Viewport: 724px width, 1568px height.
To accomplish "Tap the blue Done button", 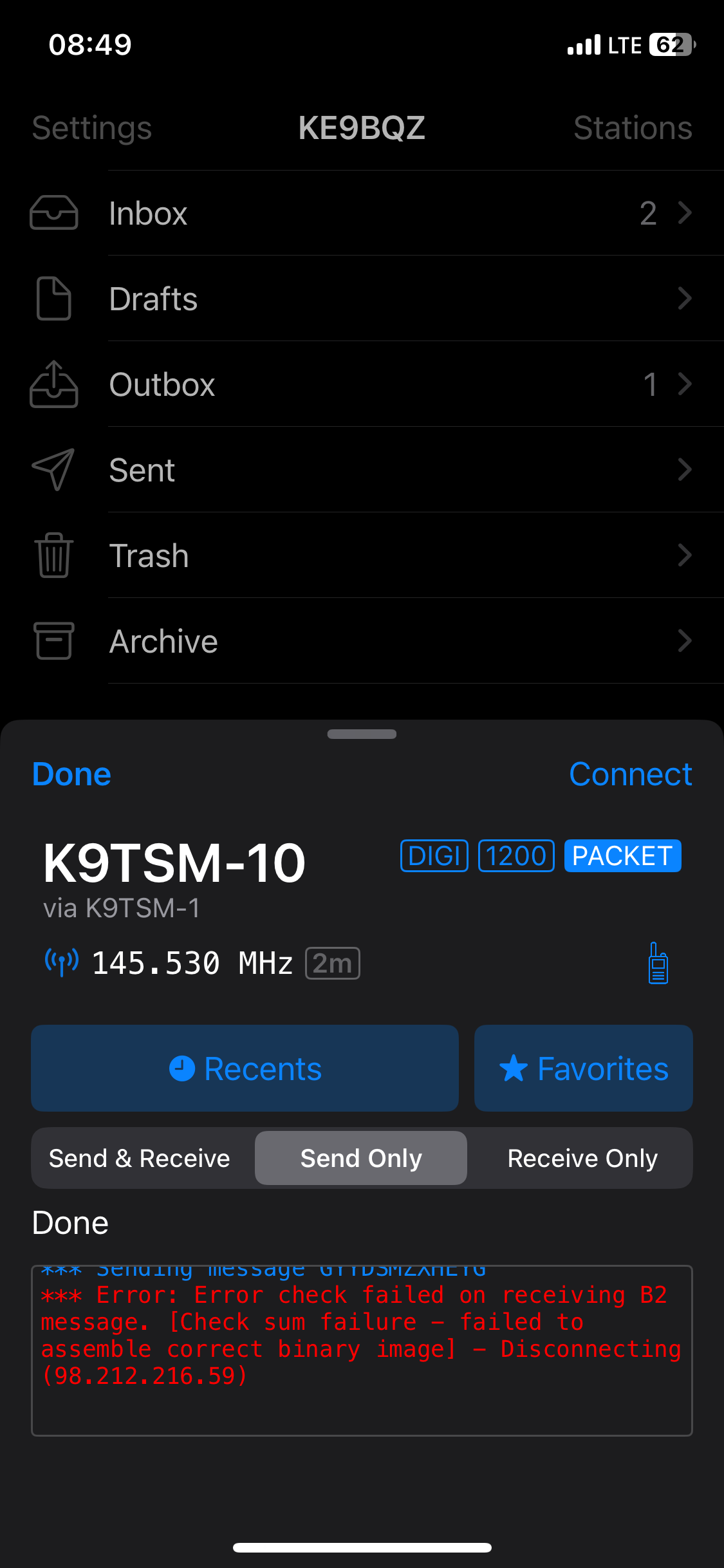I will [x=71, y=774].
